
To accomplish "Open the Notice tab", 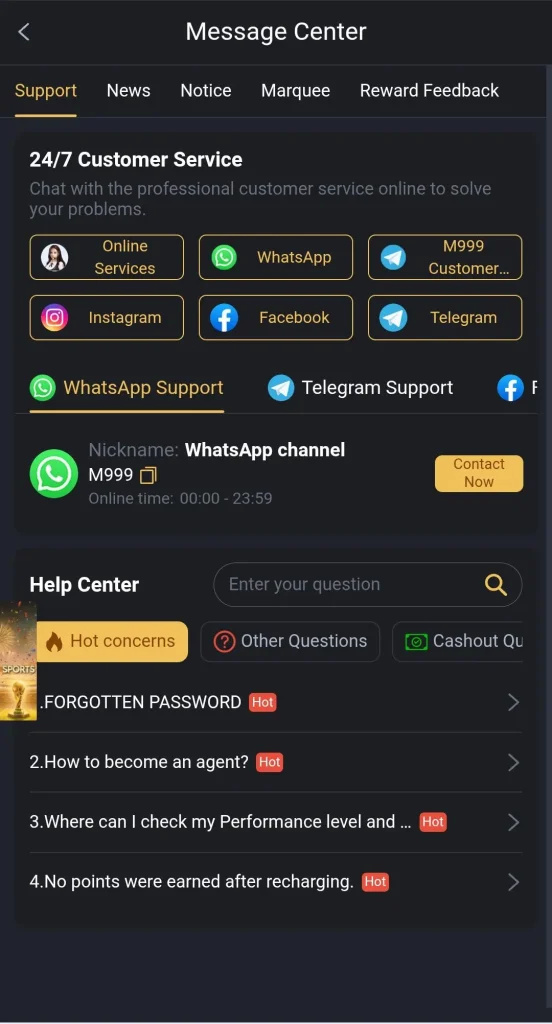I will pyautogui.click(x=206, y=91).
